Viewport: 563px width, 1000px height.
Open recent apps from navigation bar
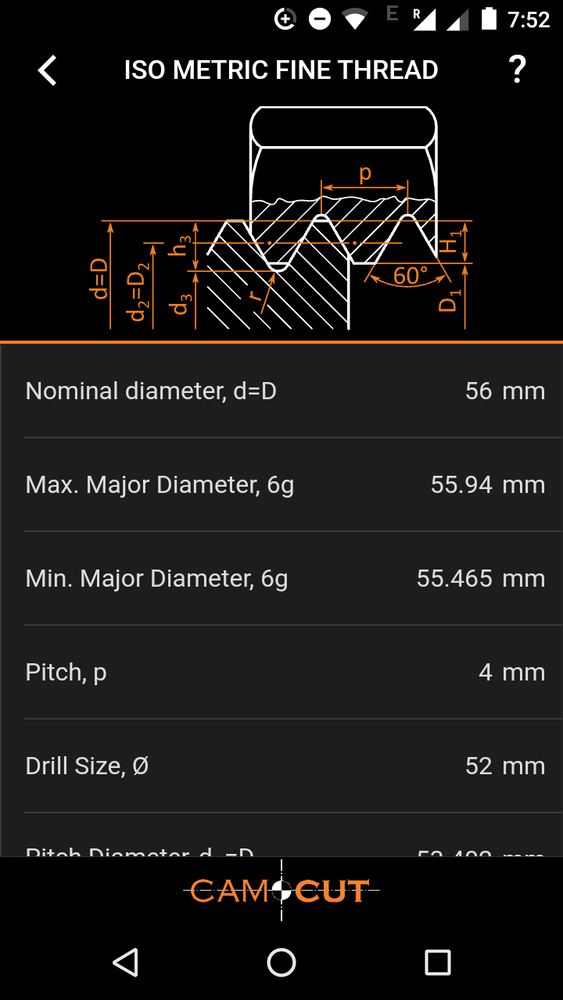(437, 962)
